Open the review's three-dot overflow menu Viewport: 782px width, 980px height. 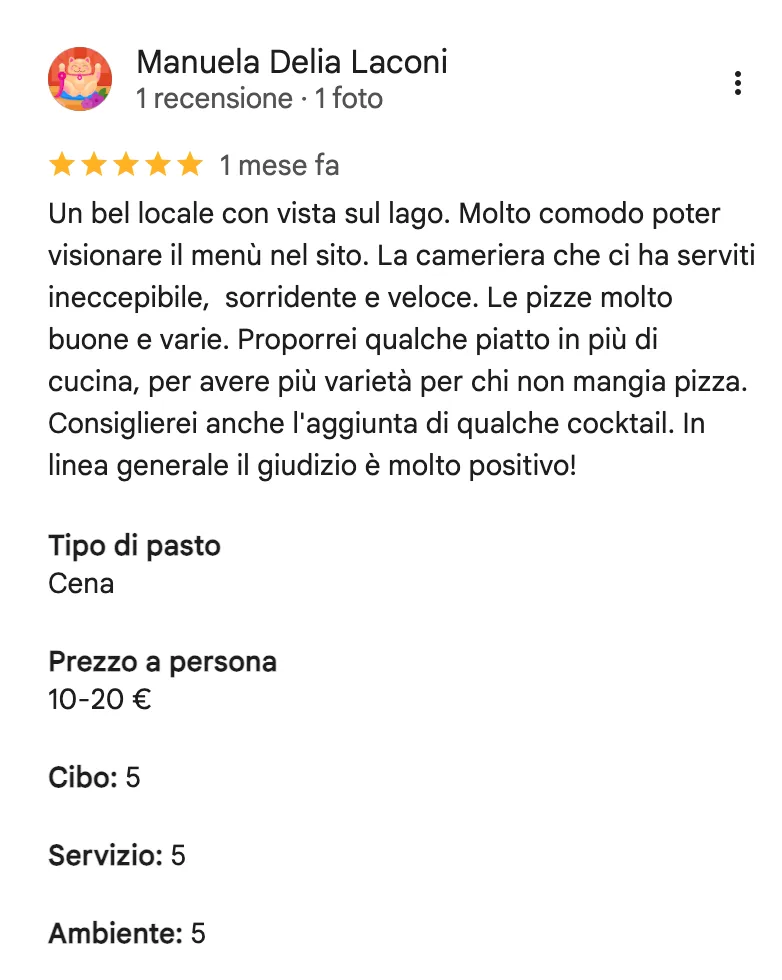738,83
